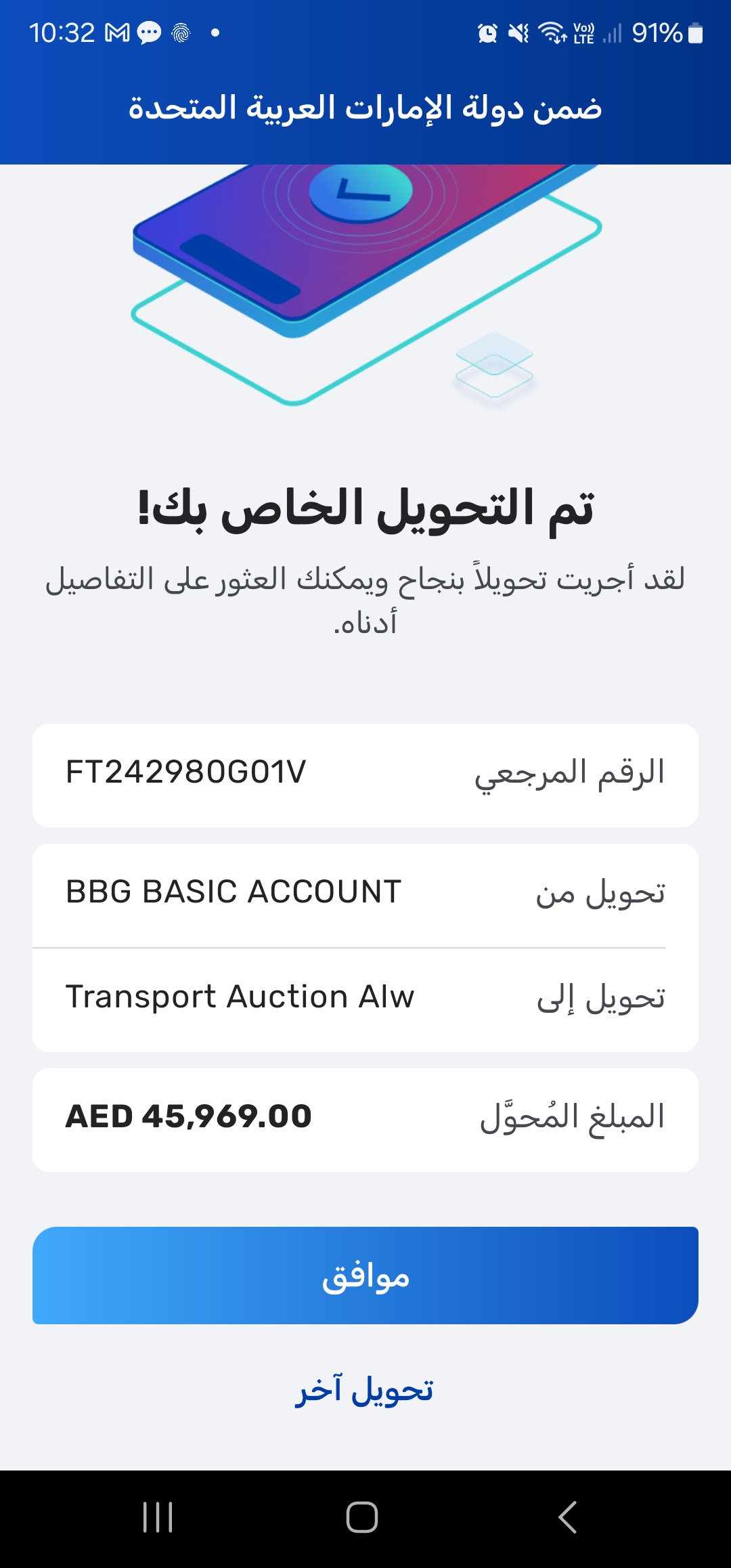The image size is (731, 1568).
Task: Tap the system home button
Action: (x=362, y=1517)
